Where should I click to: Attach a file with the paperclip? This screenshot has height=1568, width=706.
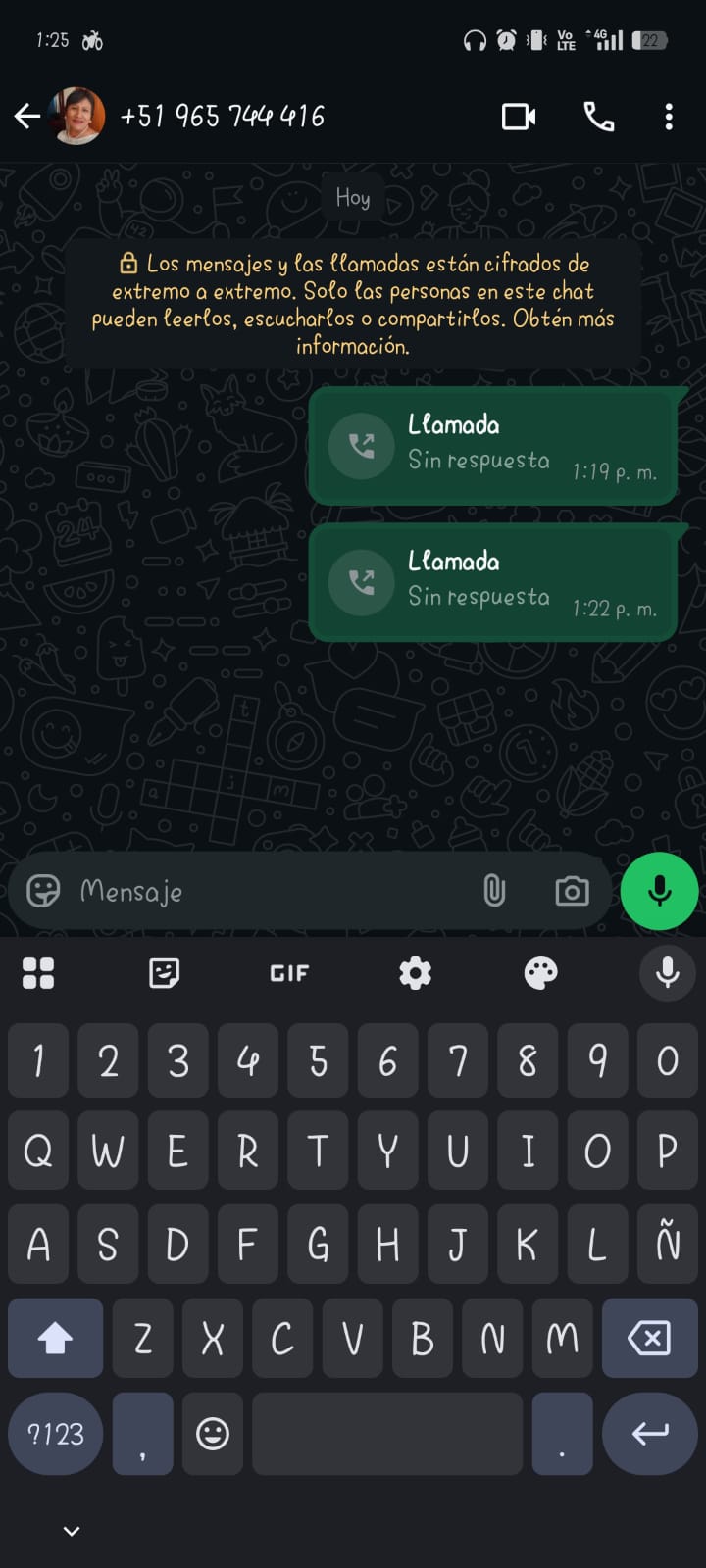tap(494, 891)
